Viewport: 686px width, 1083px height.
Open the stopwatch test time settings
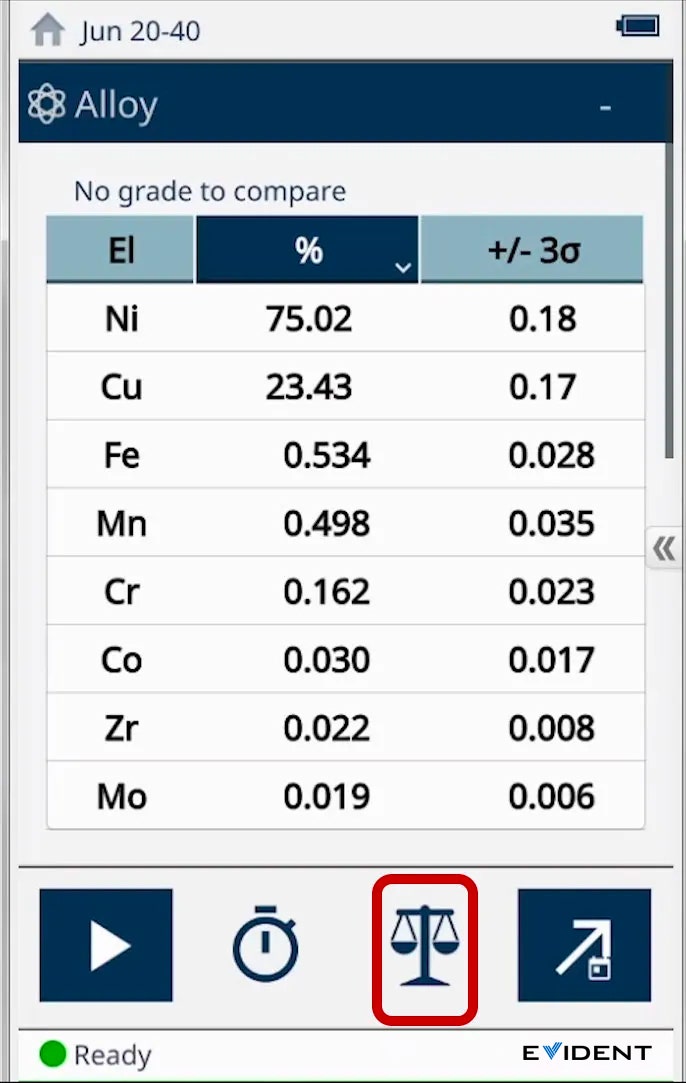pos(265,943)
